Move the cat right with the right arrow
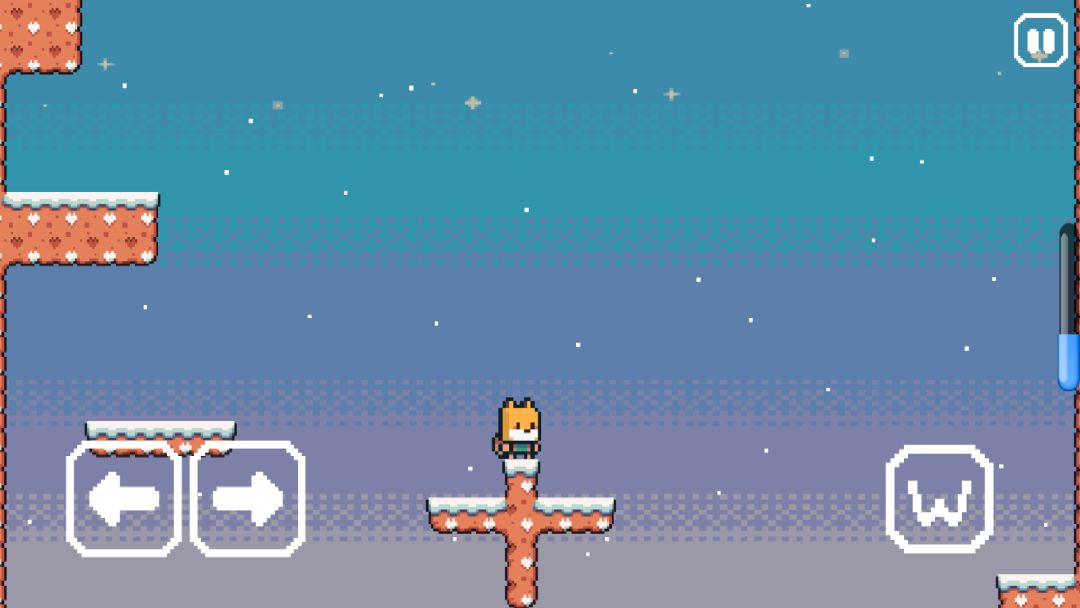Viewport: 1080px width, 608px height. (x=248, y=499)
